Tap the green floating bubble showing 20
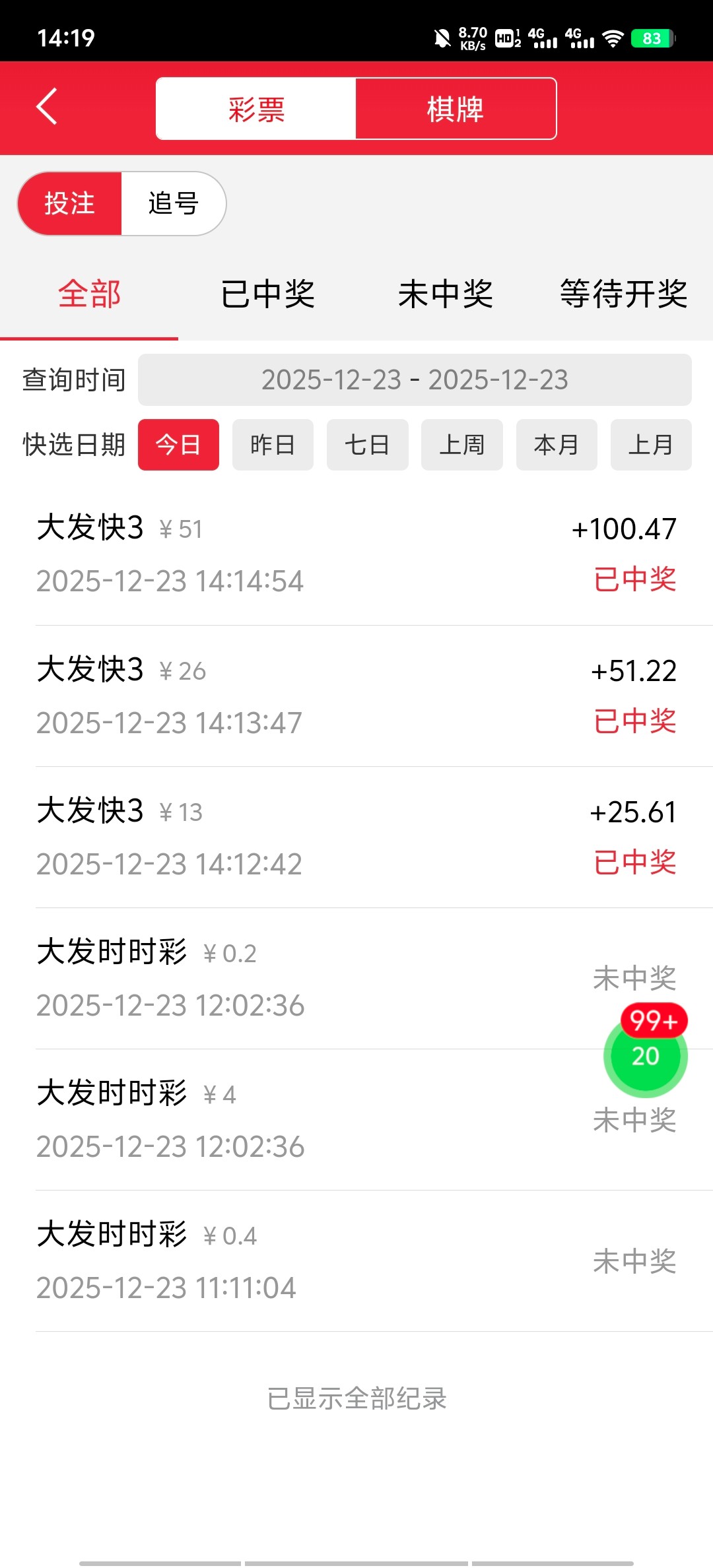713x1568 pixels. [x=645, y=1056]
